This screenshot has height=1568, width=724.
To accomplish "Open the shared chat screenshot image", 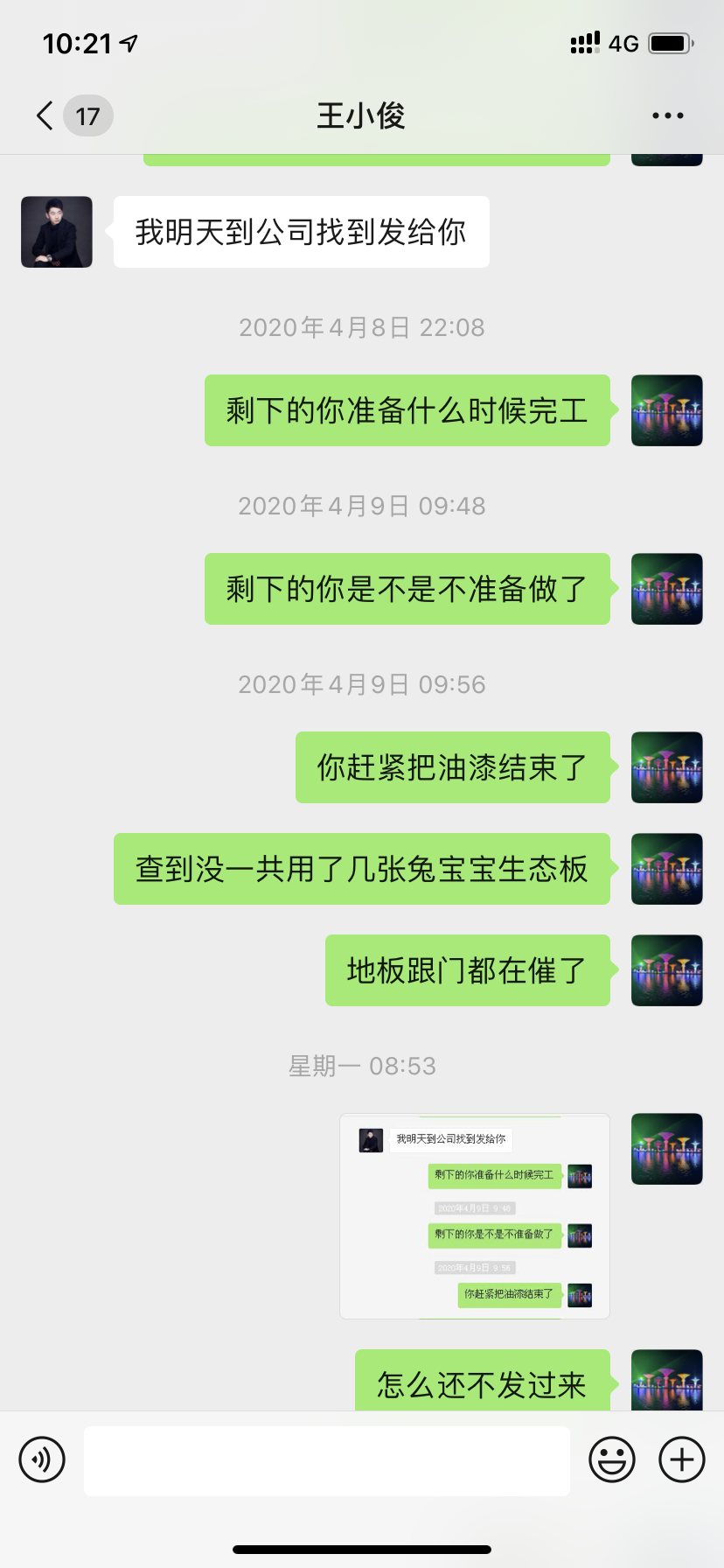I will pos(475,1215).
